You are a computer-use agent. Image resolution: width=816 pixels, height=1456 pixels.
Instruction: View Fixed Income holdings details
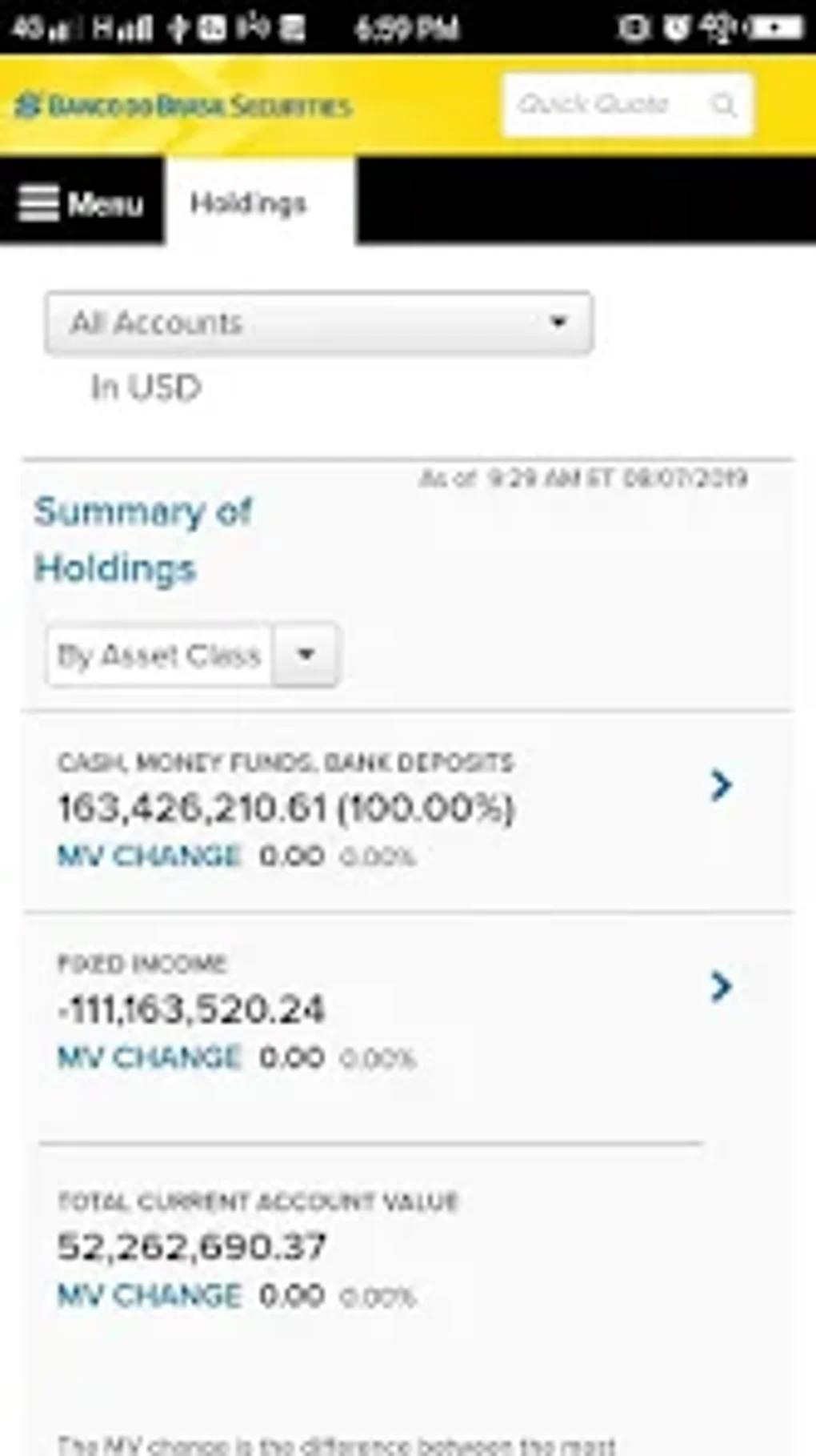pyautogui.click(x=721, y=987)
